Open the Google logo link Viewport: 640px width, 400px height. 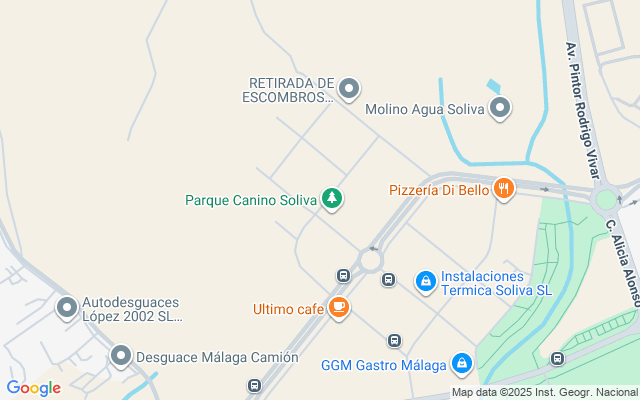pyautogui.click(x=33, y=388)
